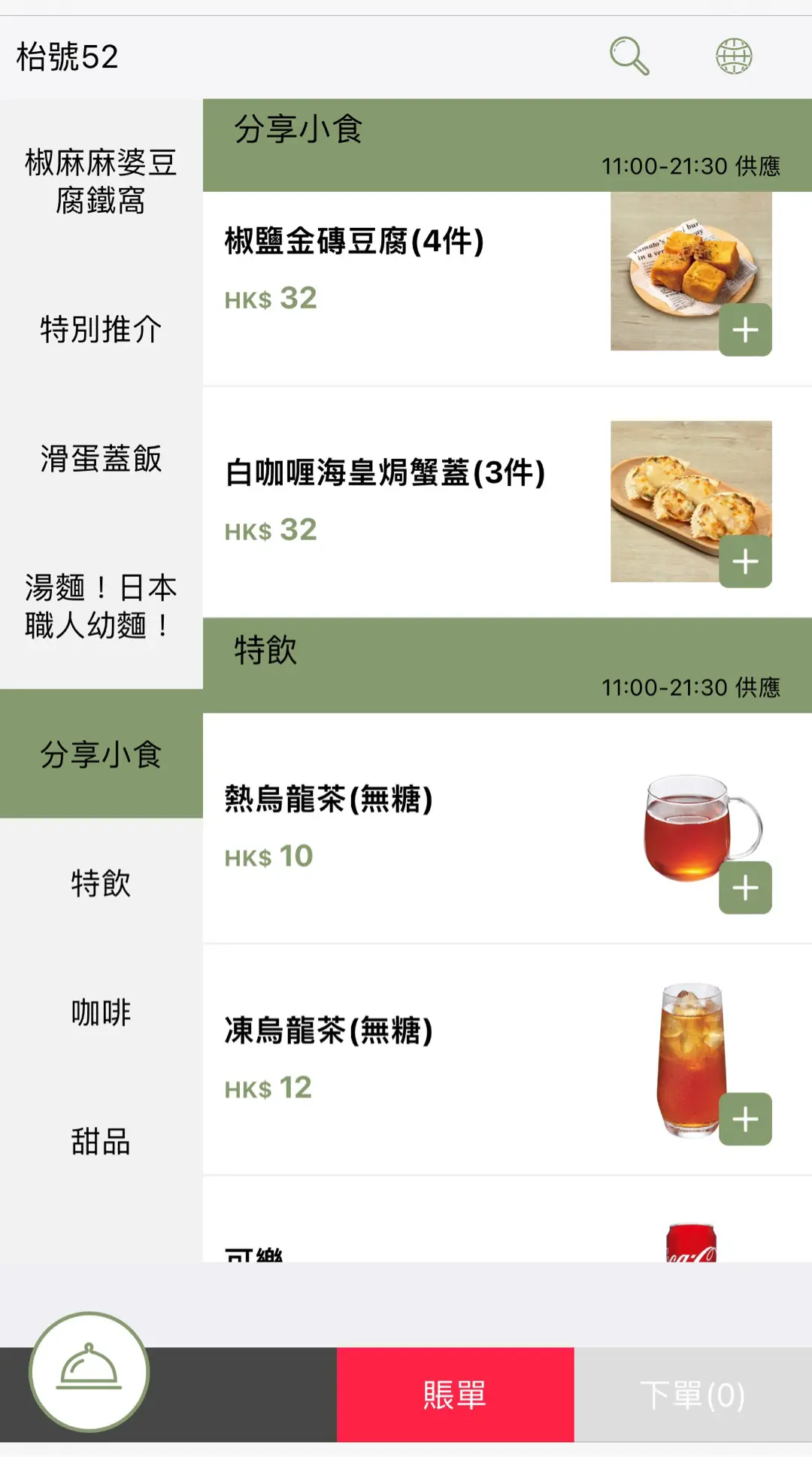
Task: Jump to the 特飲 sidebar category
Action: (x=101, y=883)
